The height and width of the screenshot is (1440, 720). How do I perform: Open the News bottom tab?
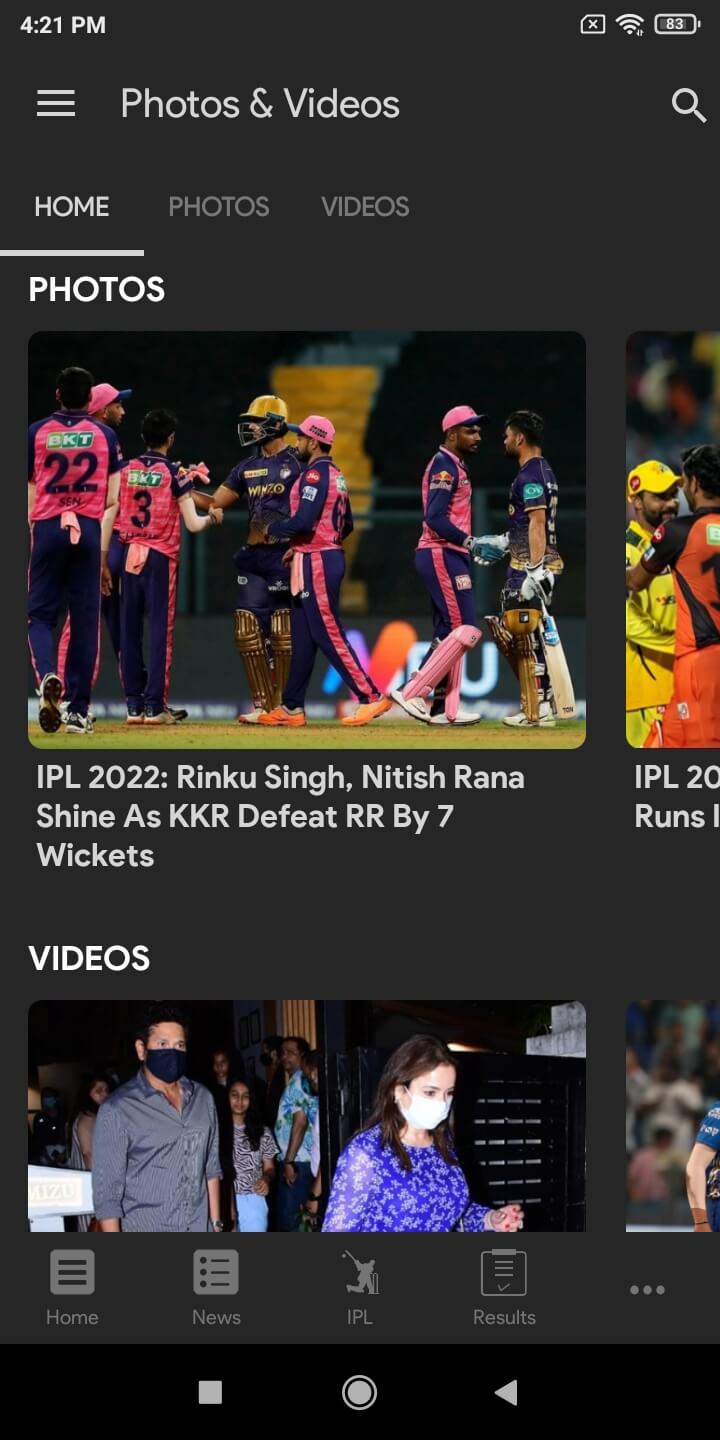click(216, 1288)
